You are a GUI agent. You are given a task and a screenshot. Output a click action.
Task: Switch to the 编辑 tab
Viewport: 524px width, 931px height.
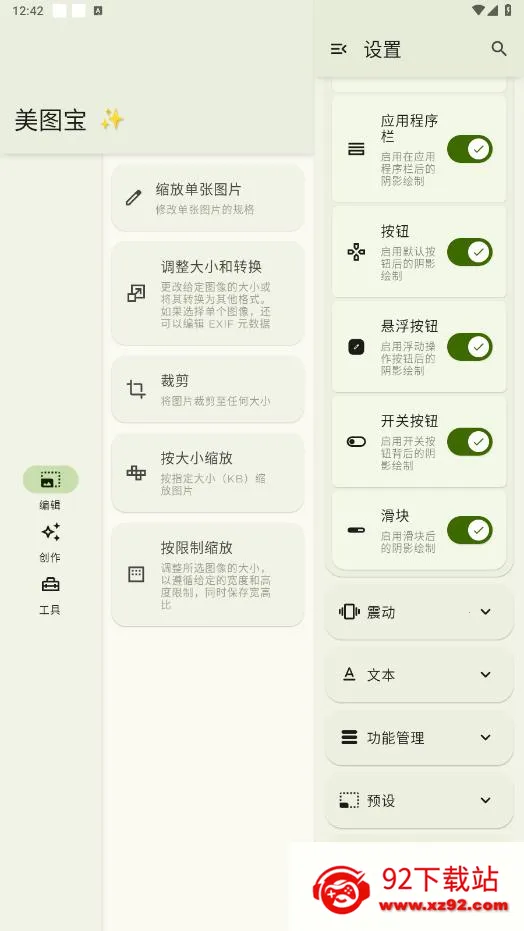click(x=50, y=489)
